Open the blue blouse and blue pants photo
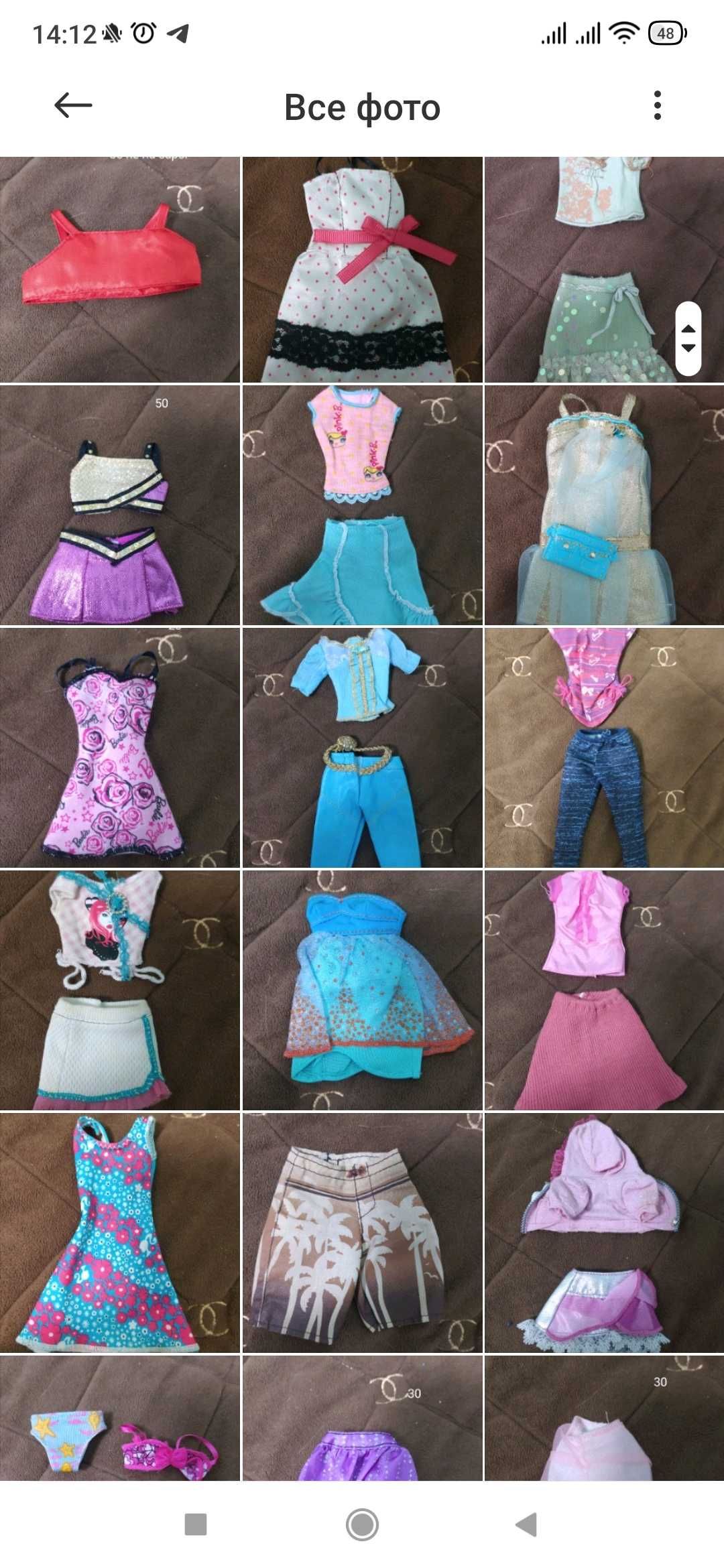This screenshot has height=1568, width=724. click(363, 747)
